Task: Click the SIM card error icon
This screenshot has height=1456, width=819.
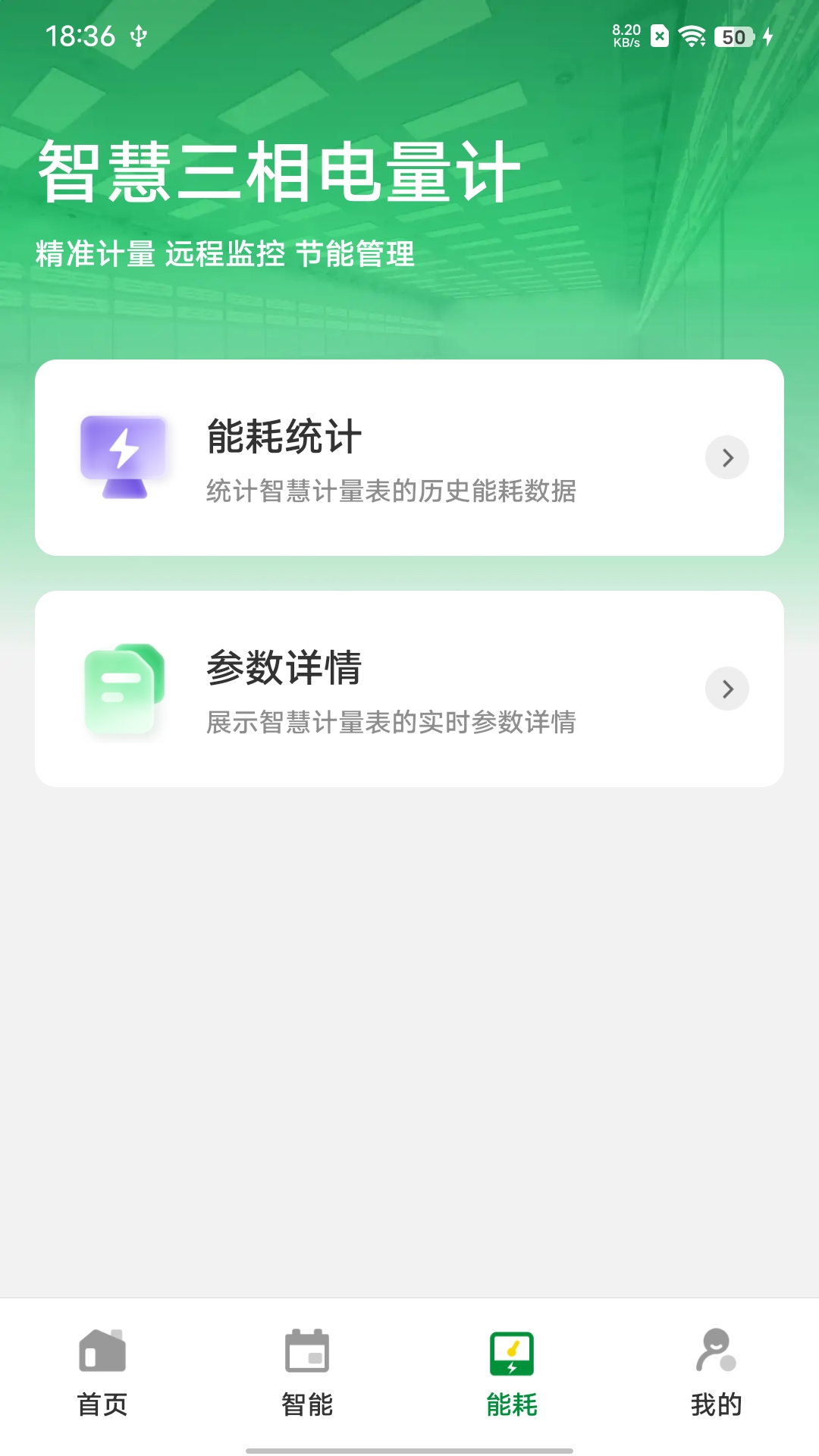Action: [659, 34]
